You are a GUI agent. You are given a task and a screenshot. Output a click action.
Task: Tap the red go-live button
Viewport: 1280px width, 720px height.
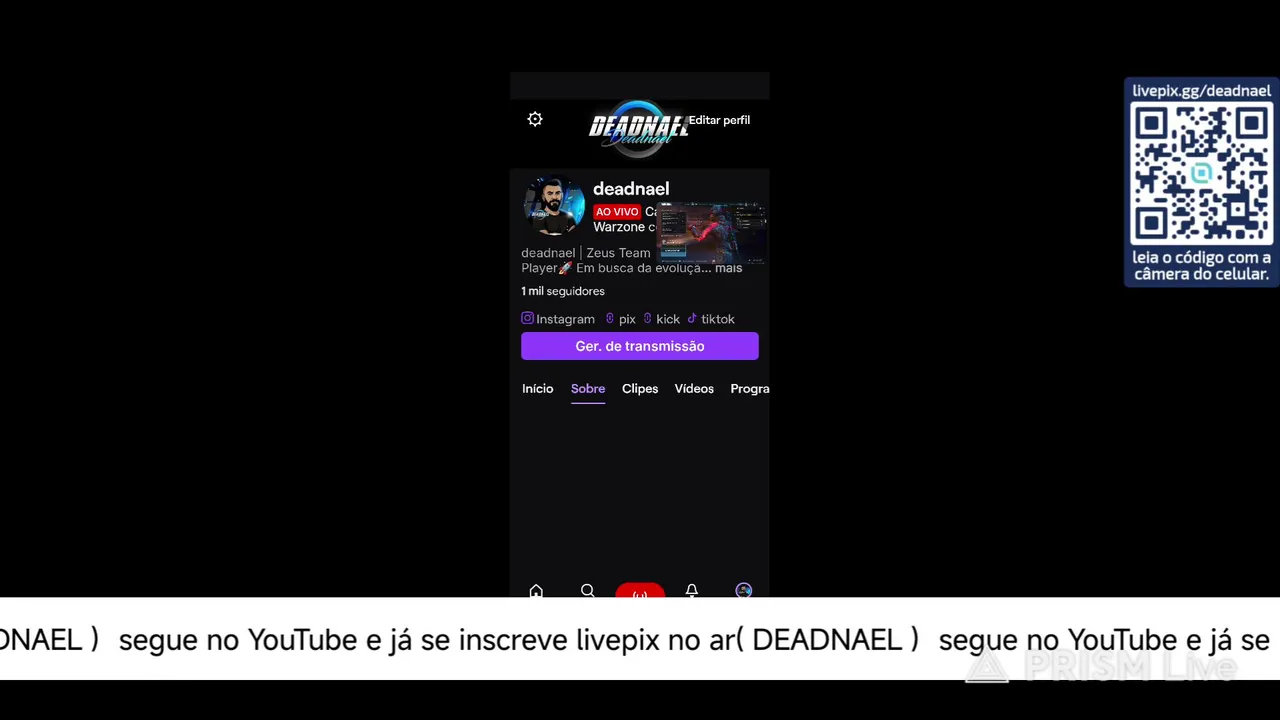[640, 592]
